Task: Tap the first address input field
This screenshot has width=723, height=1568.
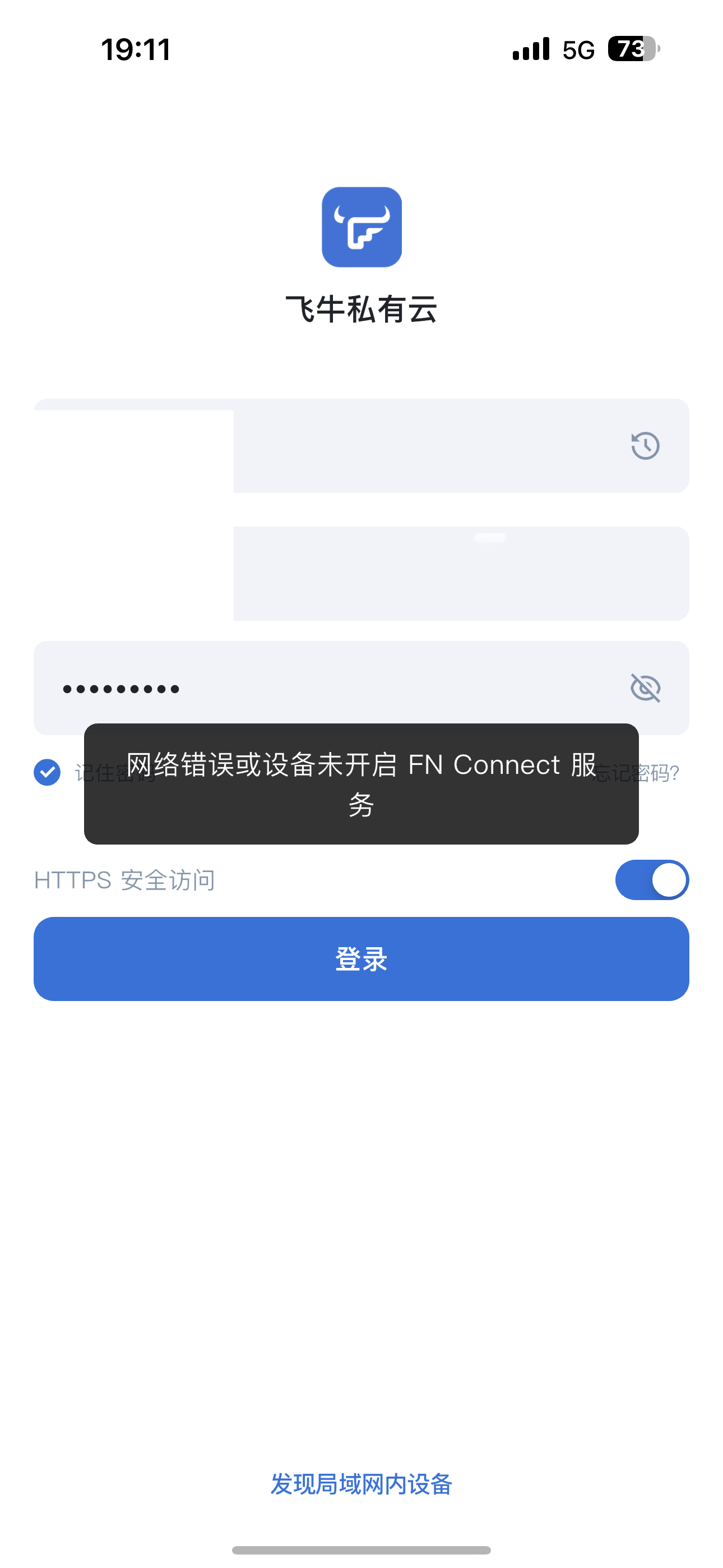Action: (426, 446)
